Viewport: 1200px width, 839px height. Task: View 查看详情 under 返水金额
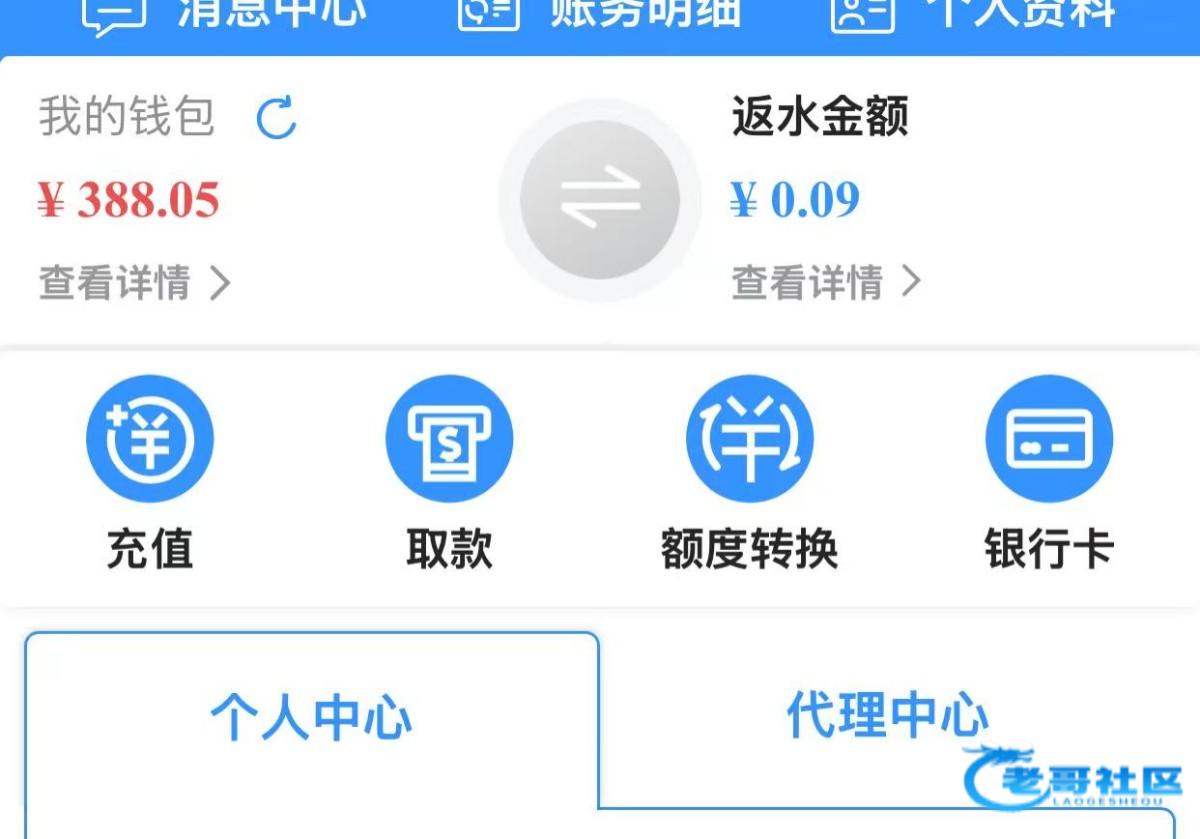point(826,283)
